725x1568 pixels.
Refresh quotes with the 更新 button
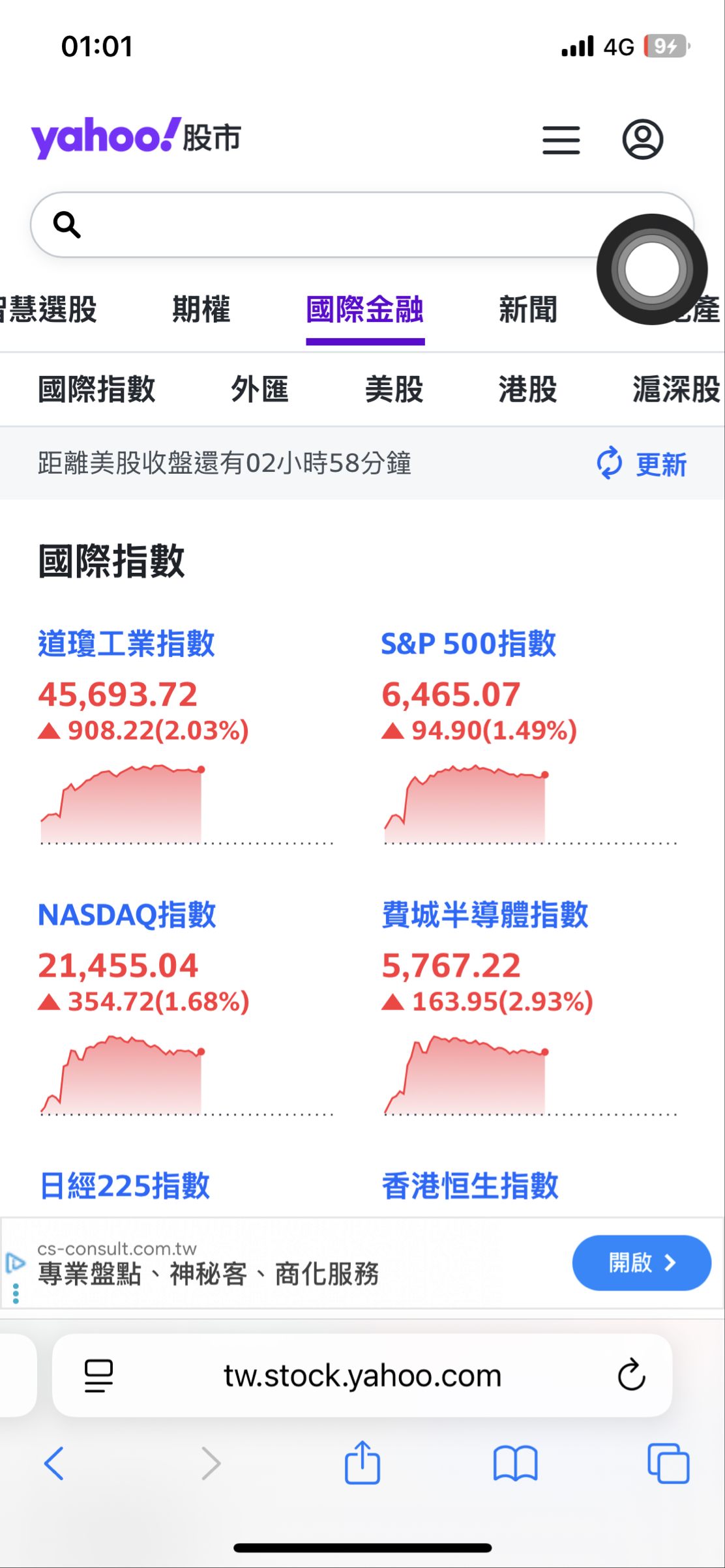tap(642, 464)
